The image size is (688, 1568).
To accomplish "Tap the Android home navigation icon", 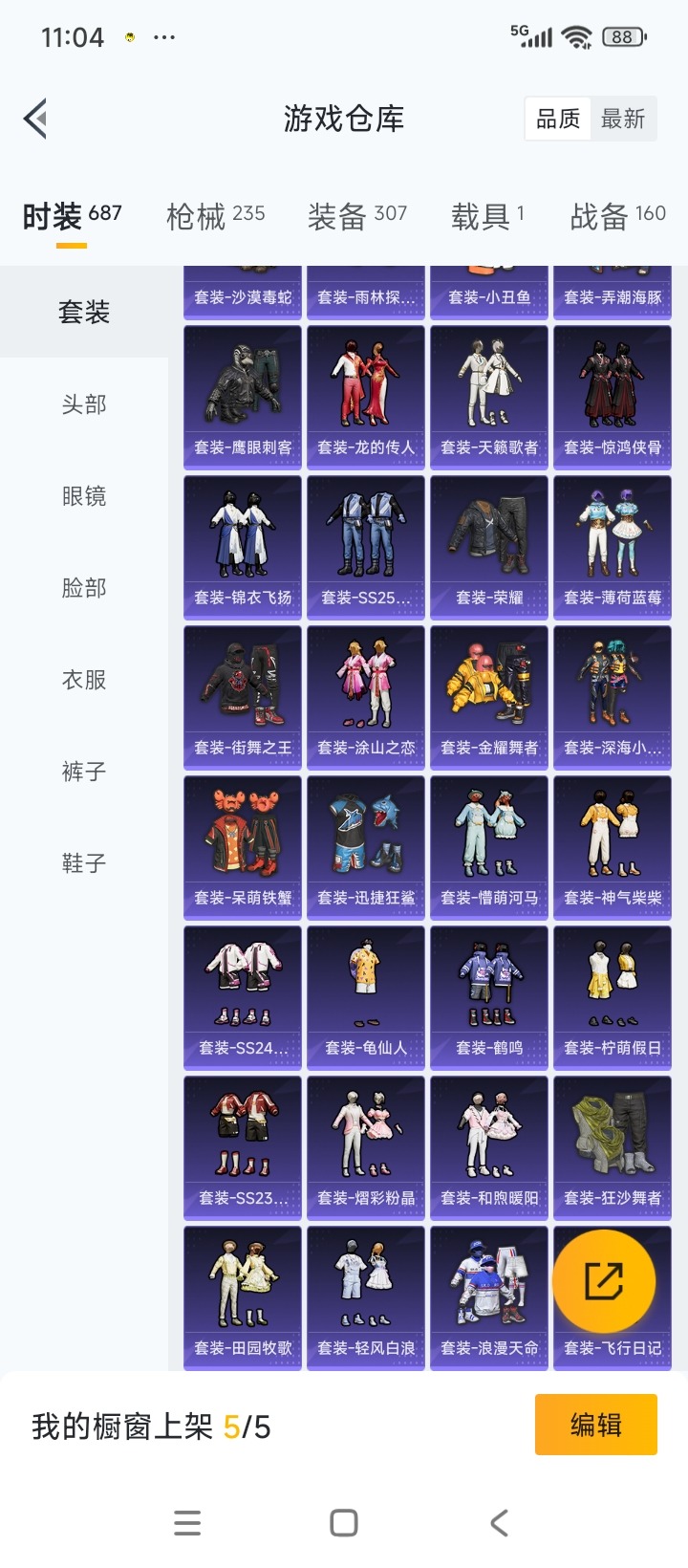I will click(344, 1522).
